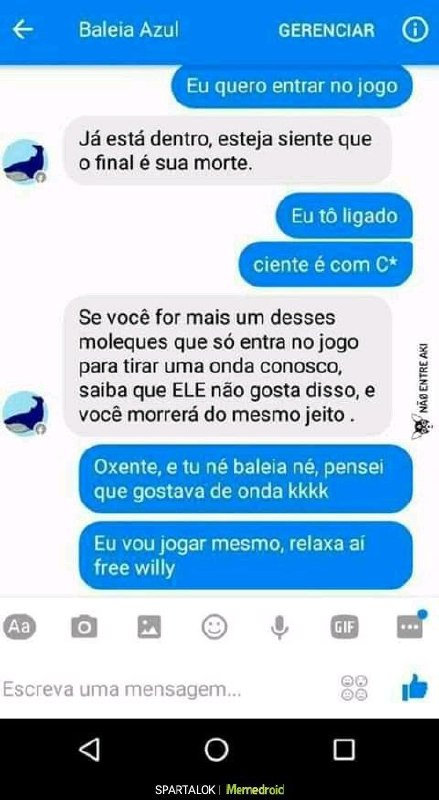Focus the 'Escreva uma mensagem...' field
Image resolution: width=439 pixels, height=800 pixels.
(x=166, y=689)
